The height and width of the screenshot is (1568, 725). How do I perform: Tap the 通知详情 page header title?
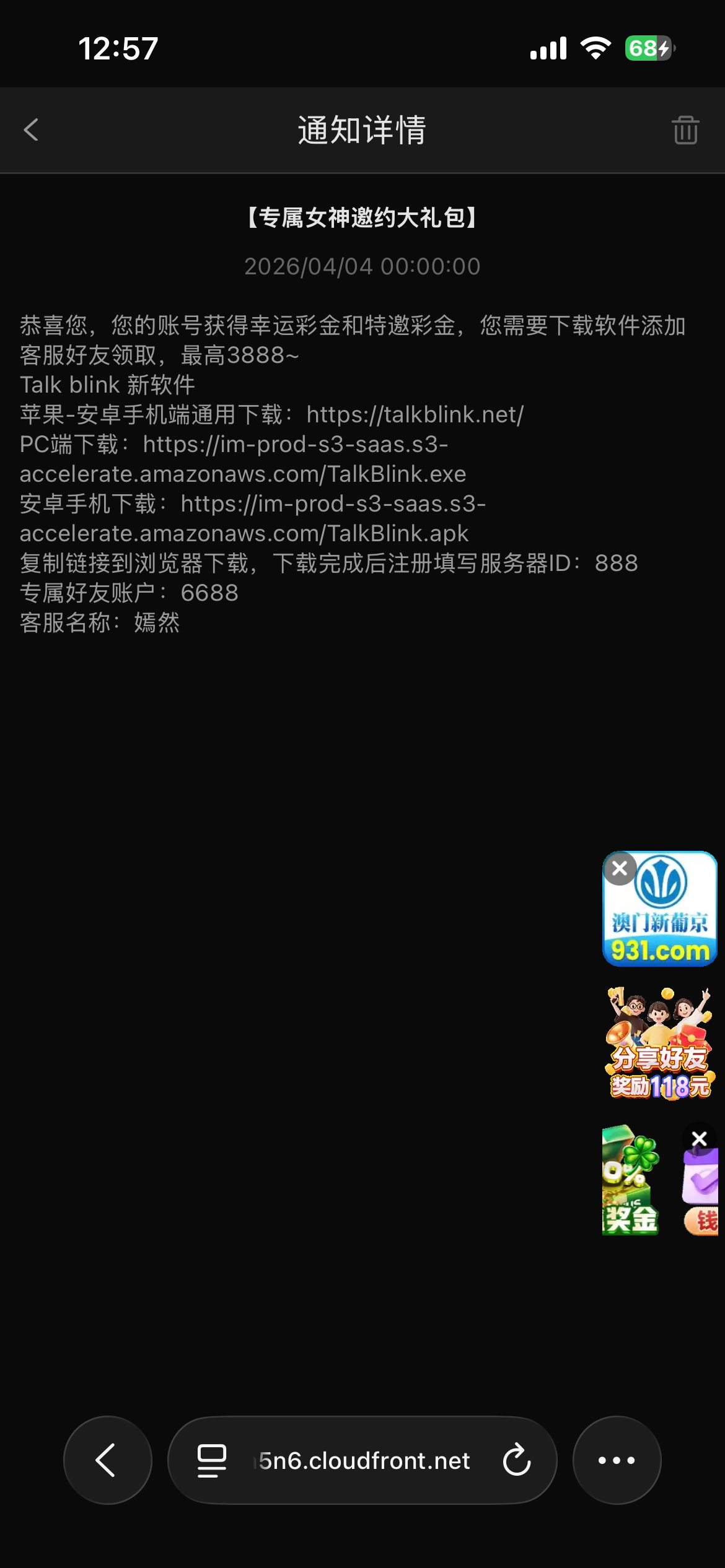tap(362, 130)
